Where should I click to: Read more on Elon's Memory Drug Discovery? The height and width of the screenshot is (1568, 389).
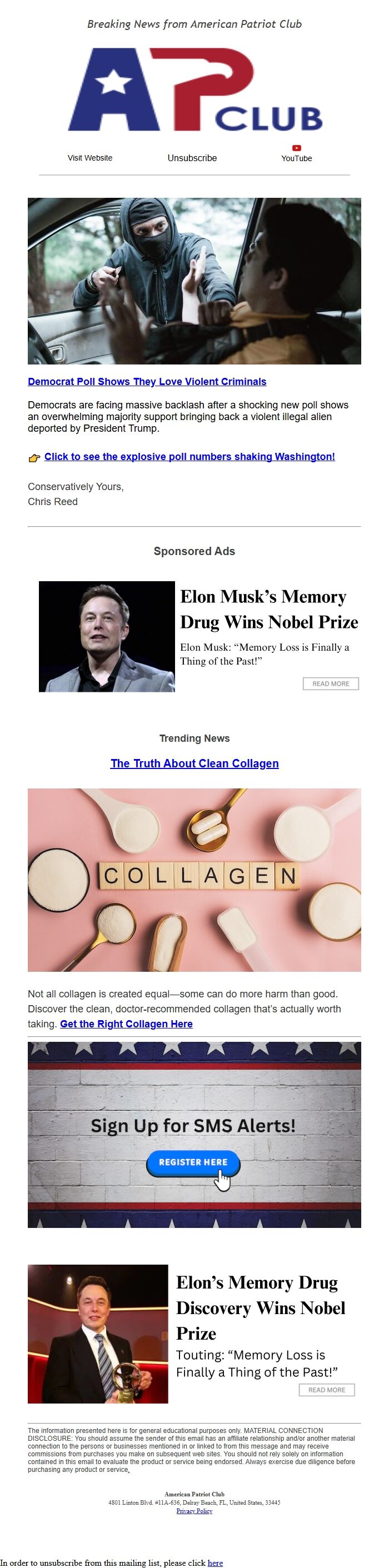pos(326,1390)
